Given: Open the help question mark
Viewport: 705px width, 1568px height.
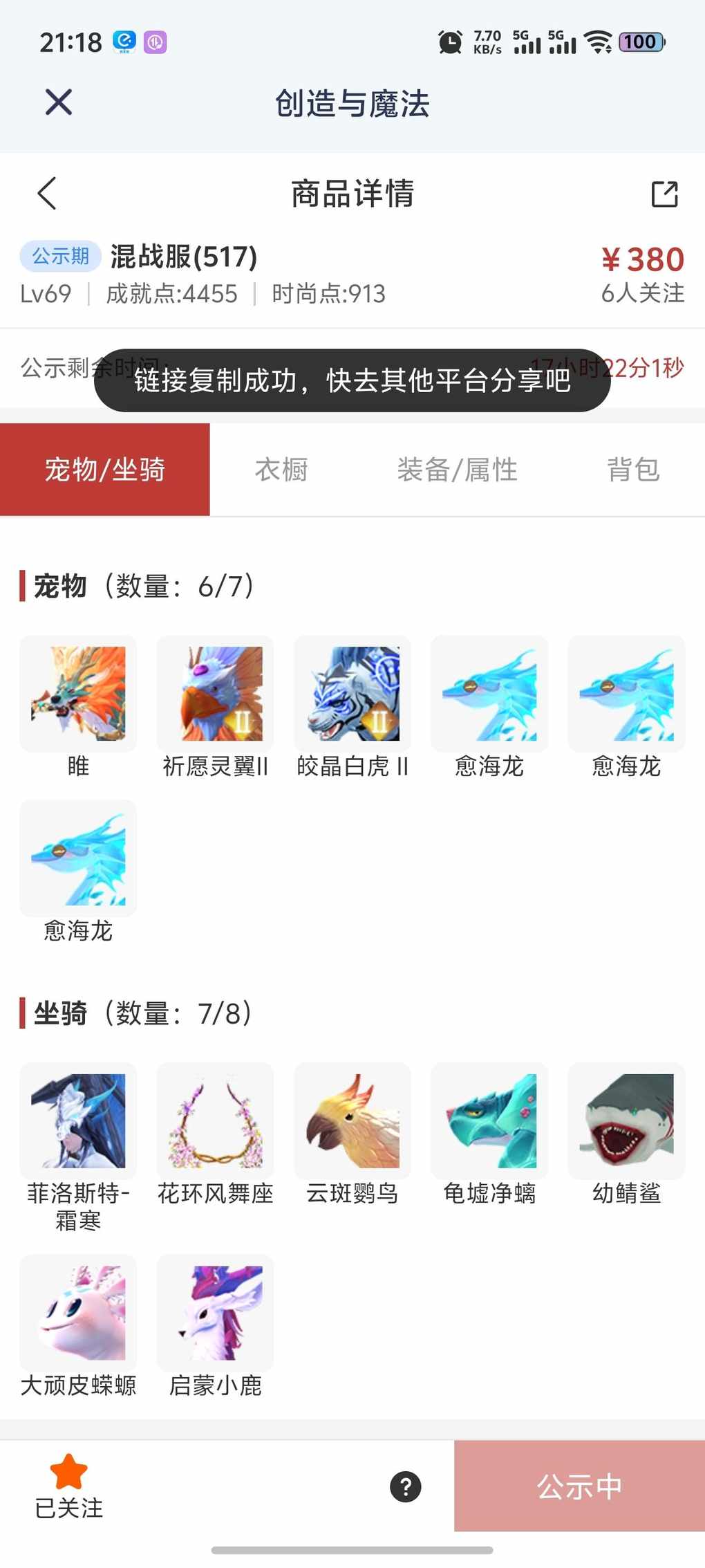Looking at the screenshot, I should click(406, 1486).
